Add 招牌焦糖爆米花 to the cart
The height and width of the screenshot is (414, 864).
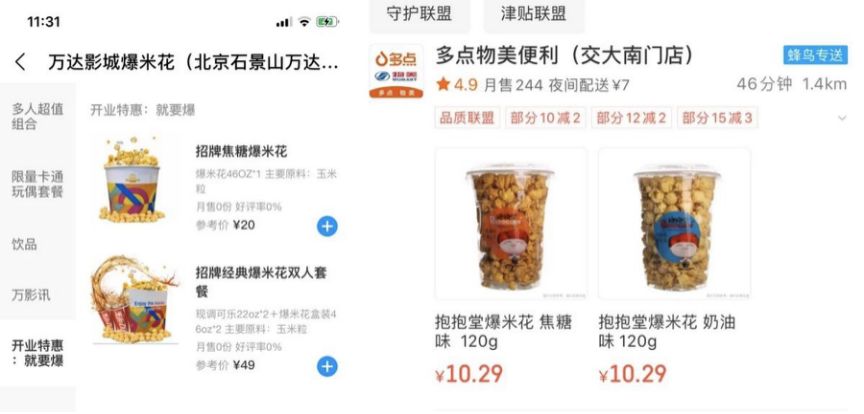(327, 226)
